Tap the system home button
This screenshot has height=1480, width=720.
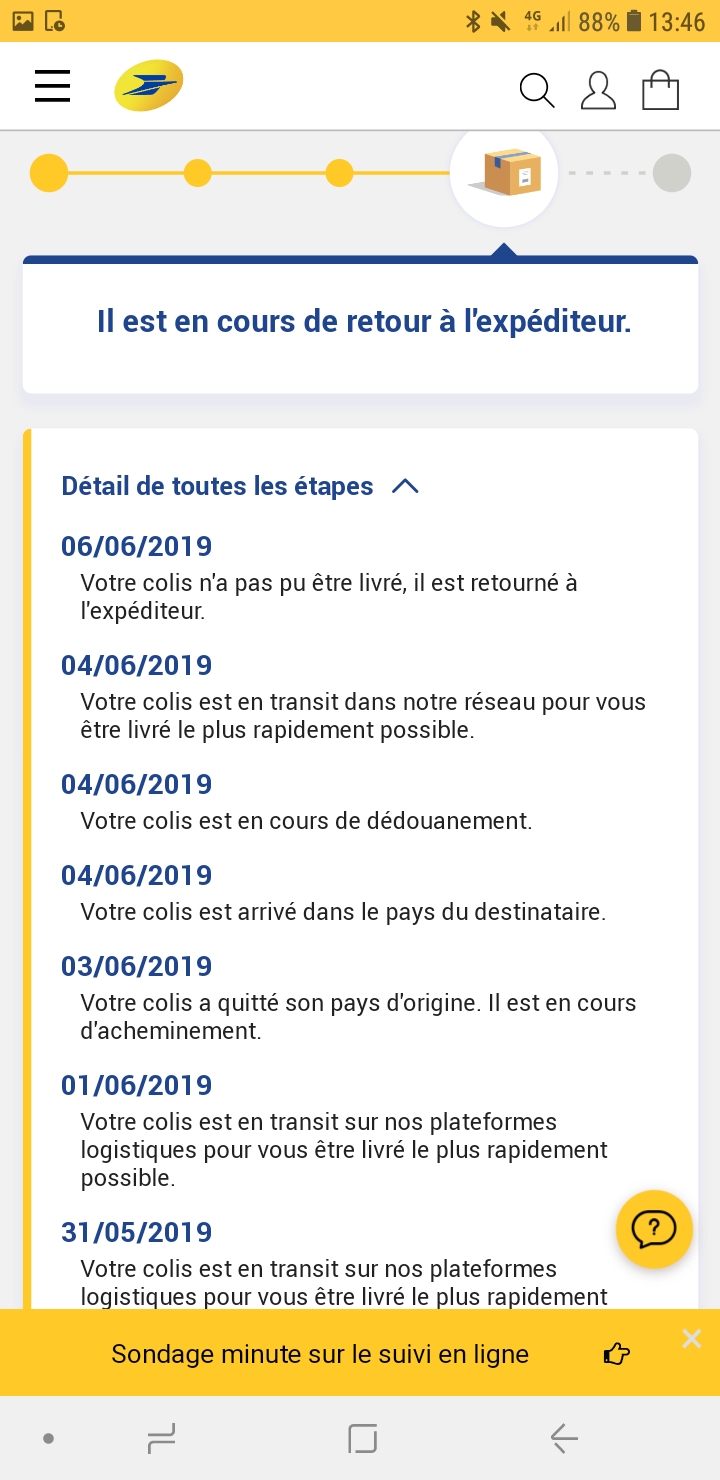(362, 1439)
